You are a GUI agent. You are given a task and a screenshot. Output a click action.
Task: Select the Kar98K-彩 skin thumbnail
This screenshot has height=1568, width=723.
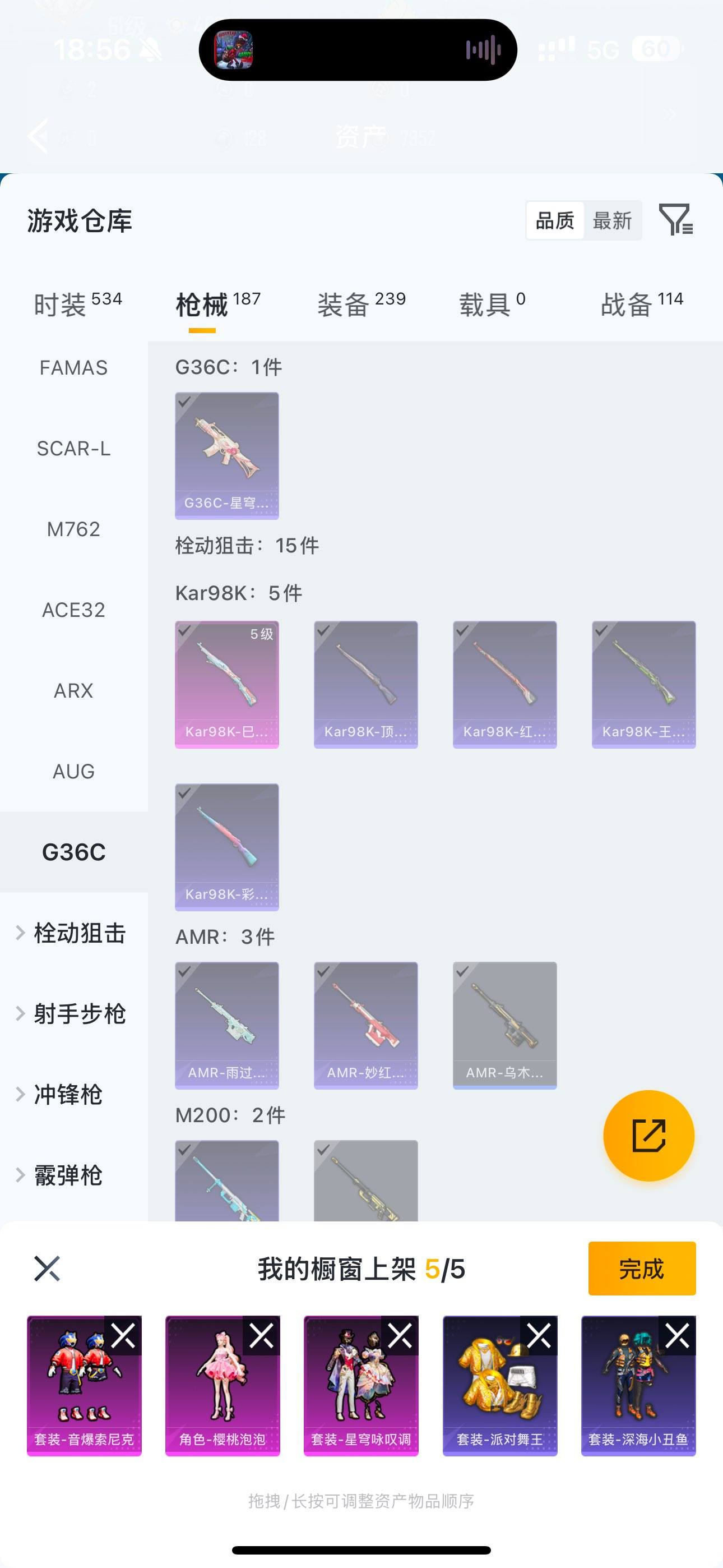[226, 845]
